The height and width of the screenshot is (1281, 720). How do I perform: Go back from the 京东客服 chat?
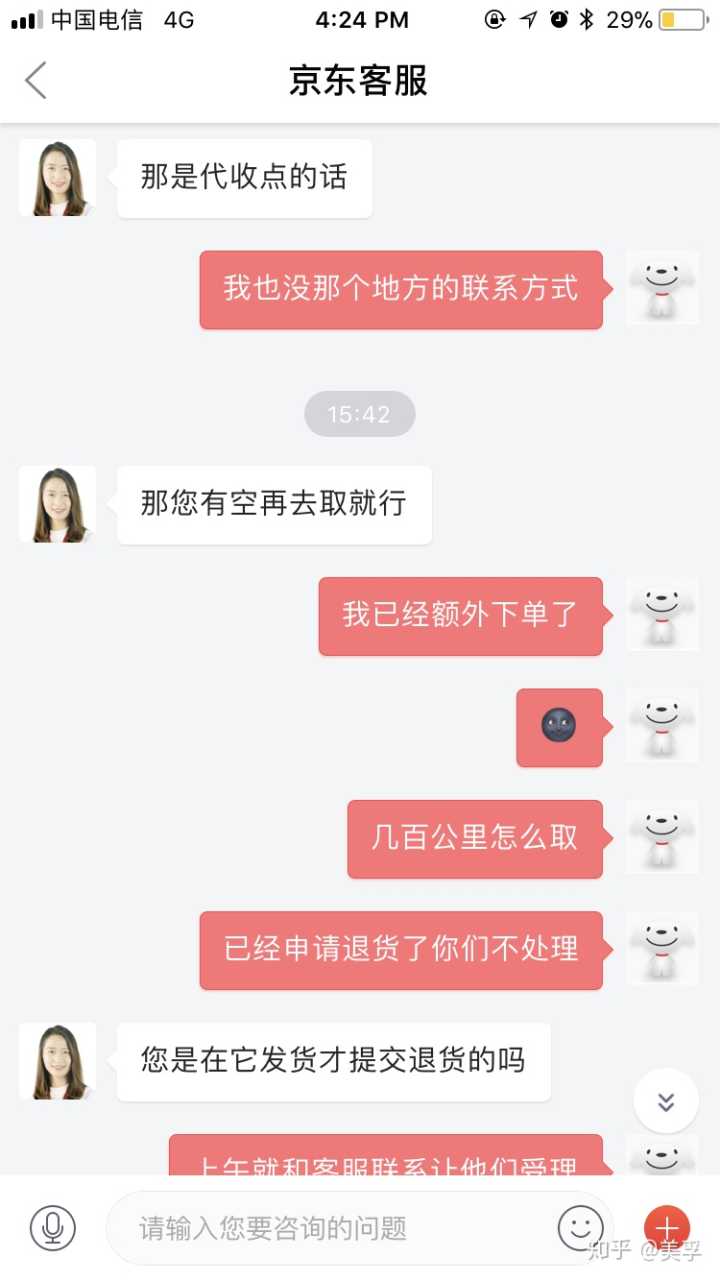coord(36,80)
